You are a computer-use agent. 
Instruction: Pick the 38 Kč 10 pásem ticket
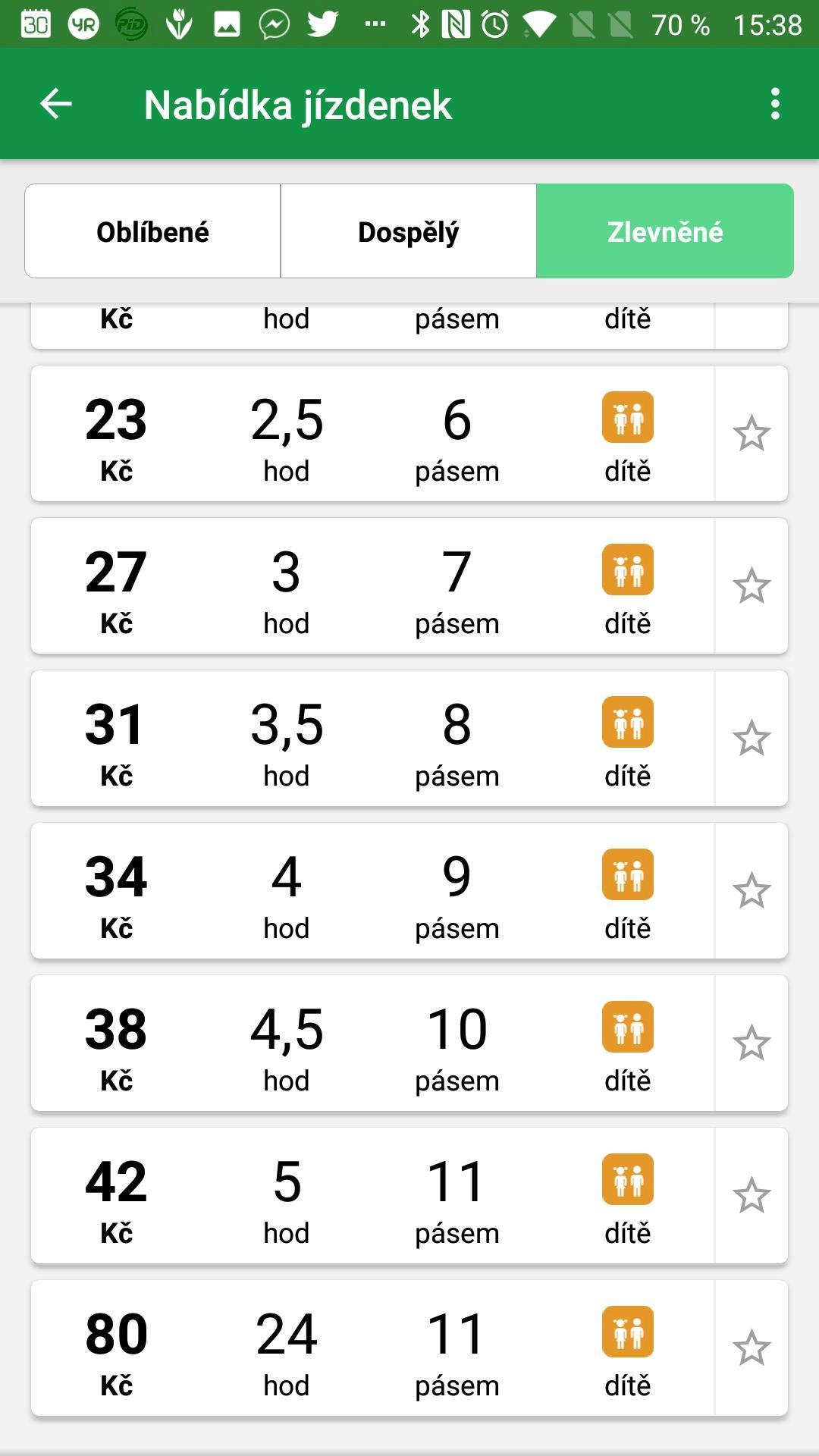click(372, 1043)
